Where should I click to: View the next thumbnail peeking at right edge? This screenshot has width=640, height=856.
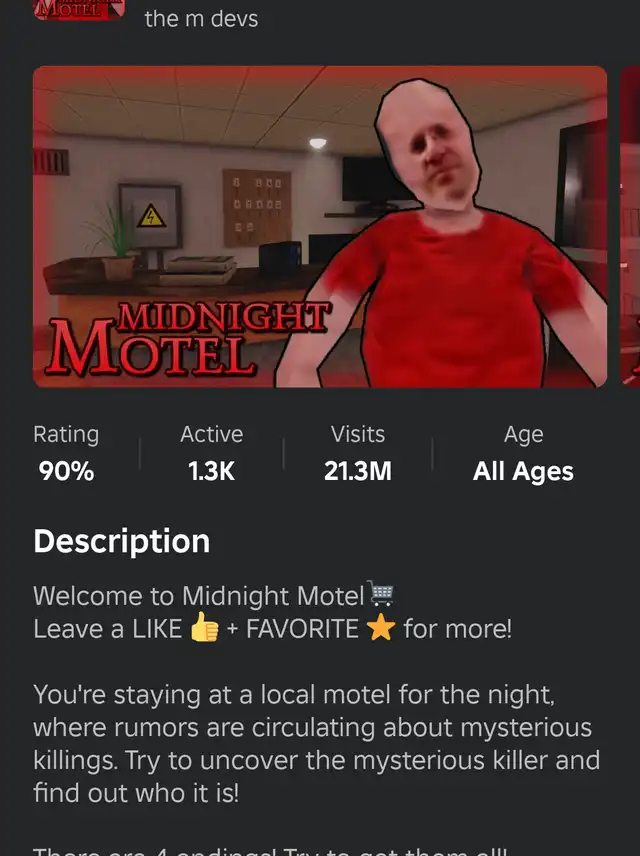point(630,227)
